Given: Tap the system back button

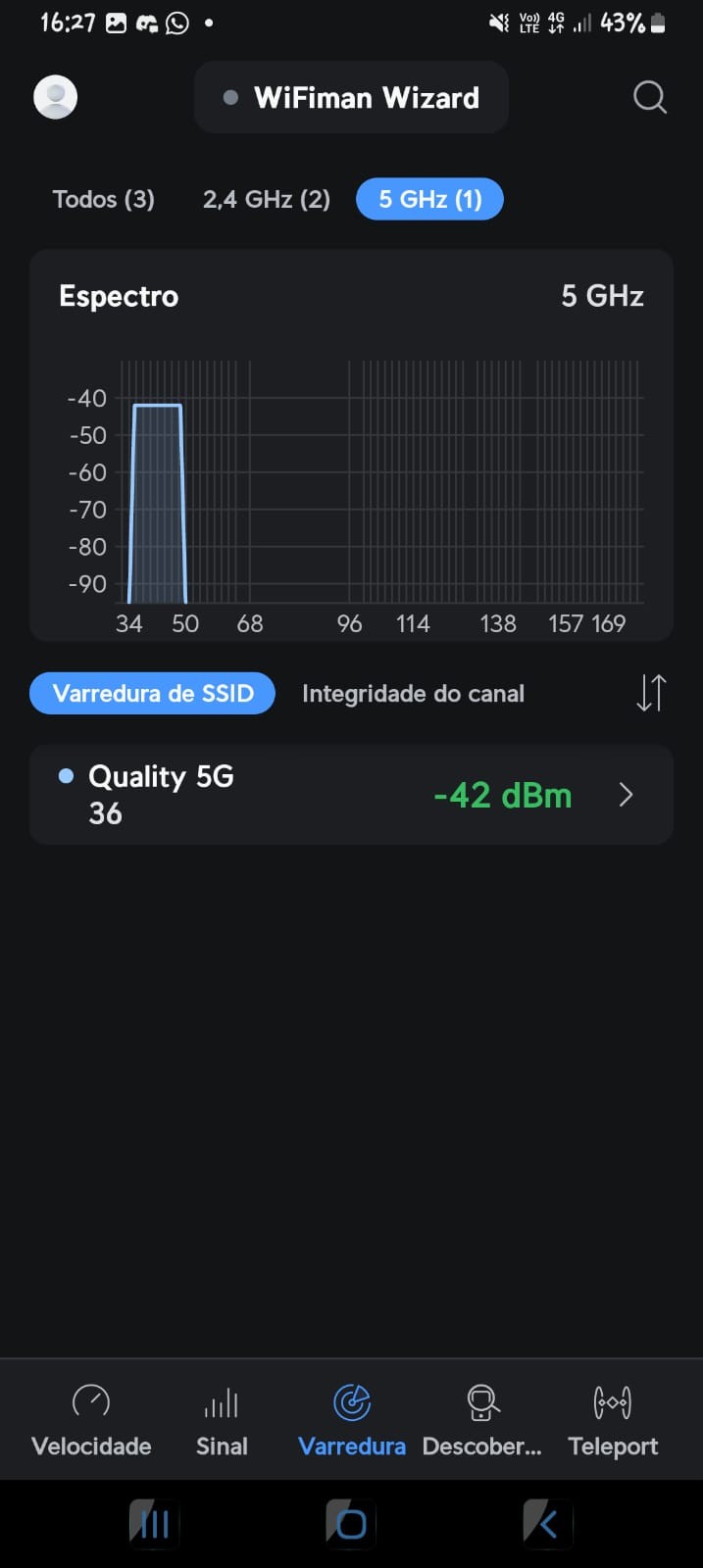Looking at the screenshot, I should pos(547,1524).
